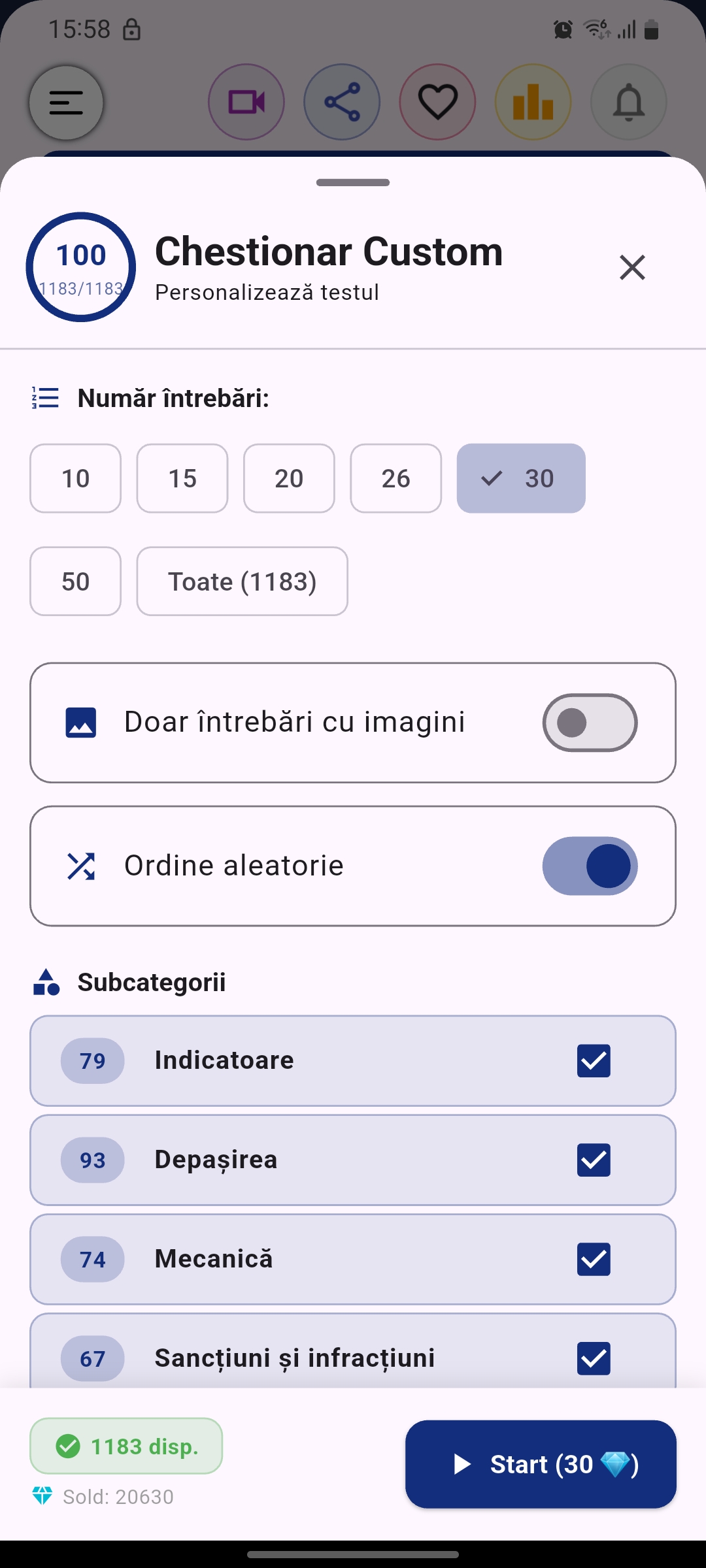Enable the Doar întrebări cu imagini toggle
Image resolution: width=706 pixels, height=1568 pixels.
coord(588,722)
